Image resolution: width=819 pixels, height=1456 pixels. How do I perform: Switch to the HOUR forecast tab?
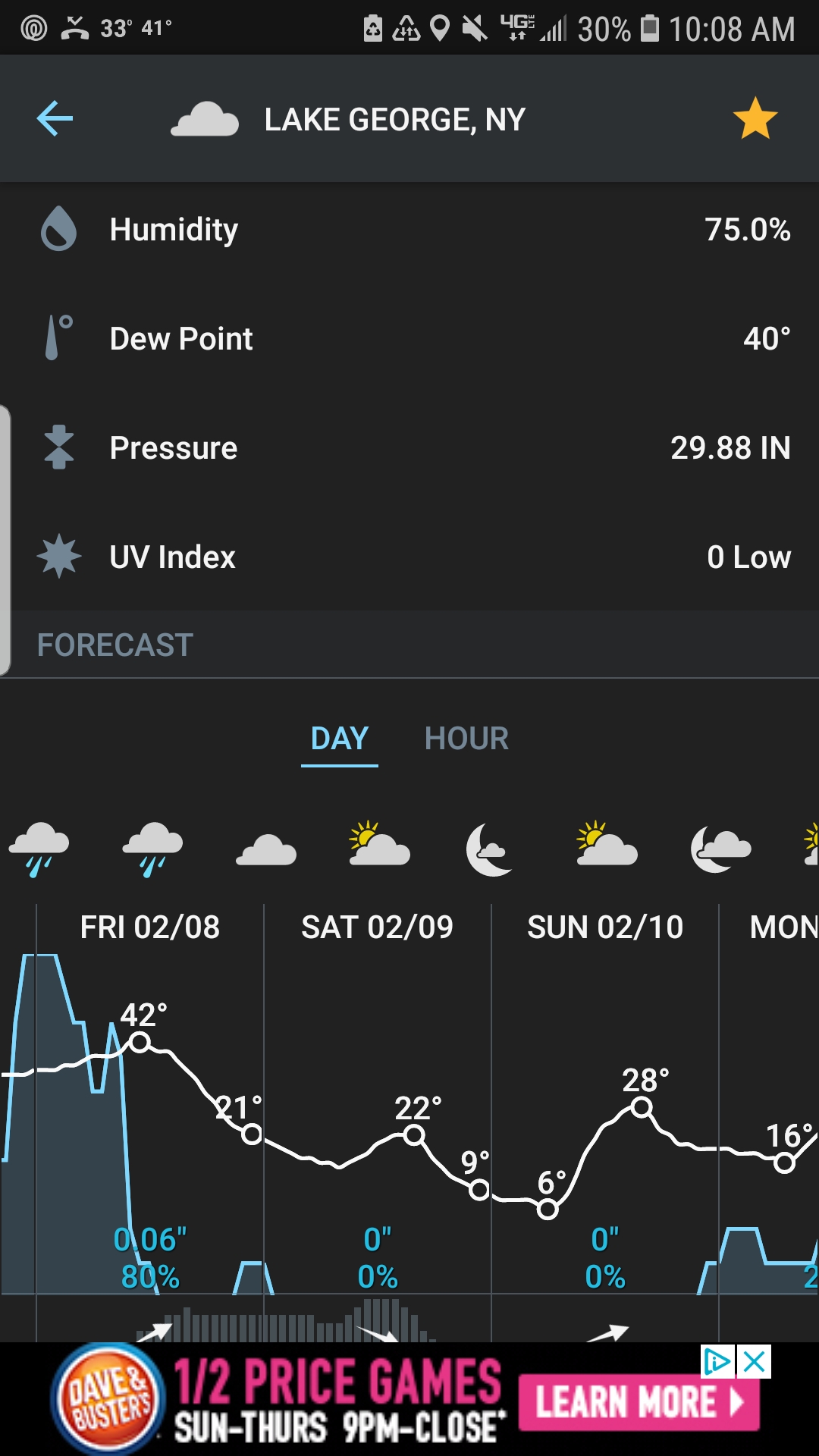(466, 739)
